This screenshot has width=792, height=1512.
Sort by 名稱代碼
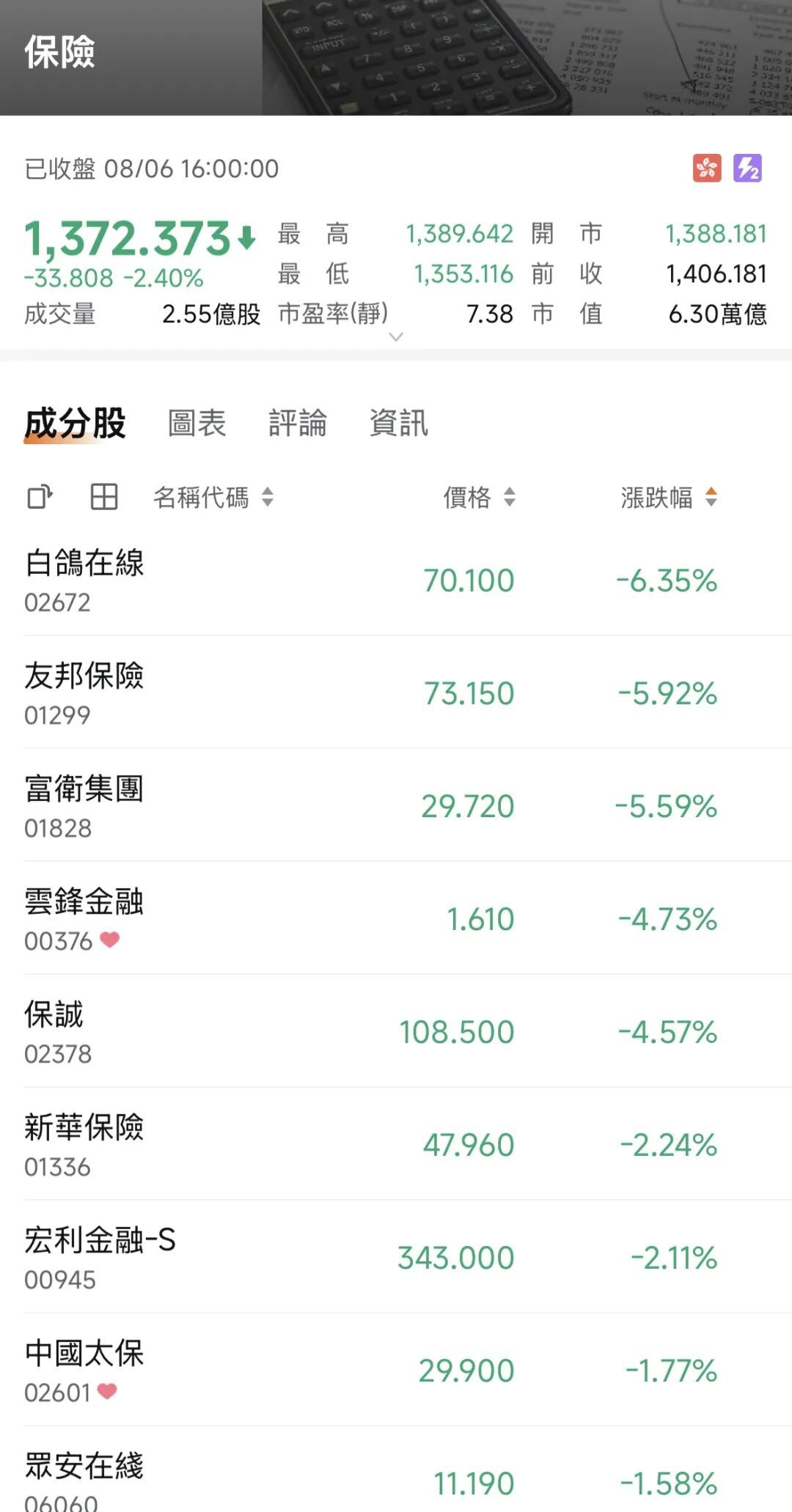213,498
